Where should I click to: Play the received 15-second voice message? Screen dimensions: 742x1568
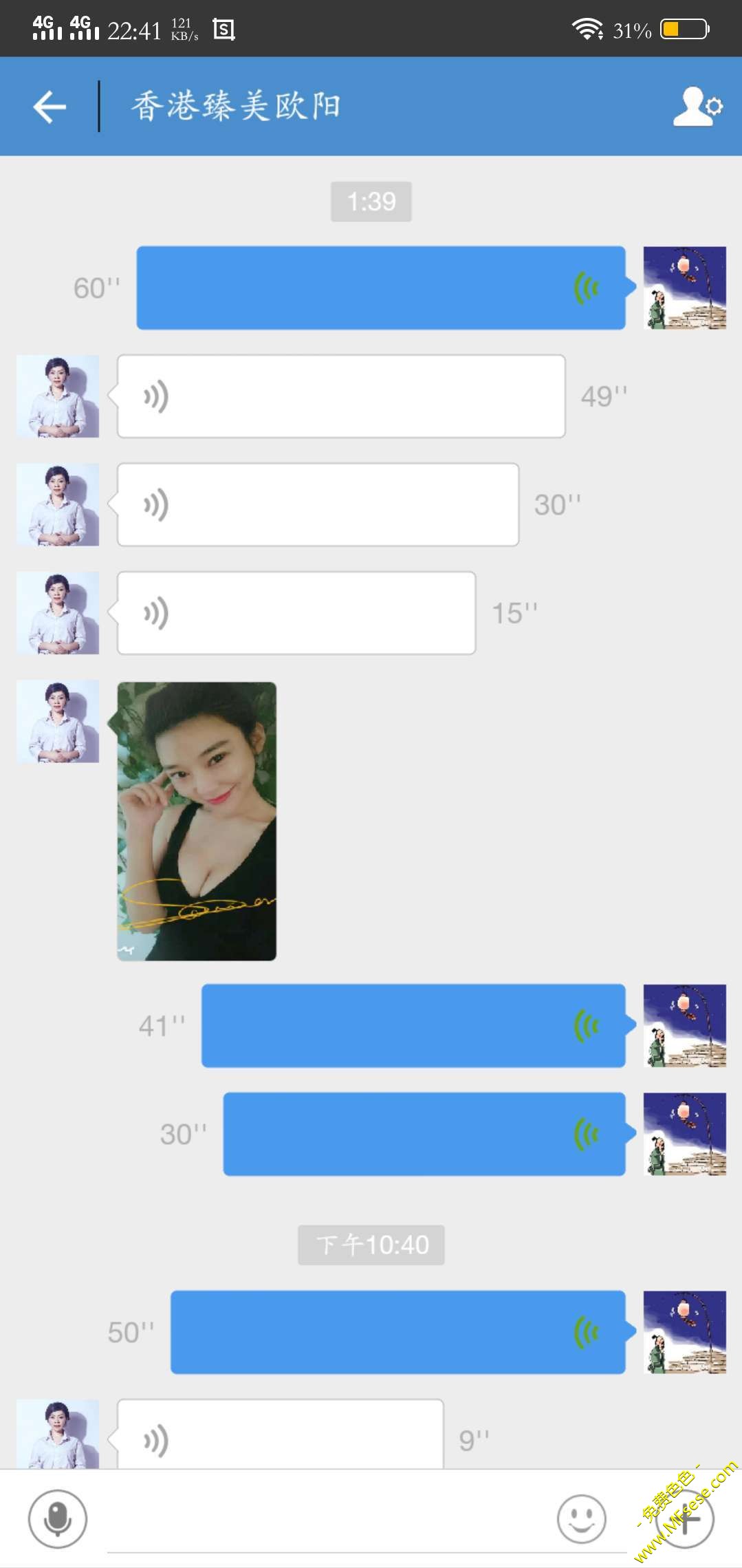(x=296, y=613)
